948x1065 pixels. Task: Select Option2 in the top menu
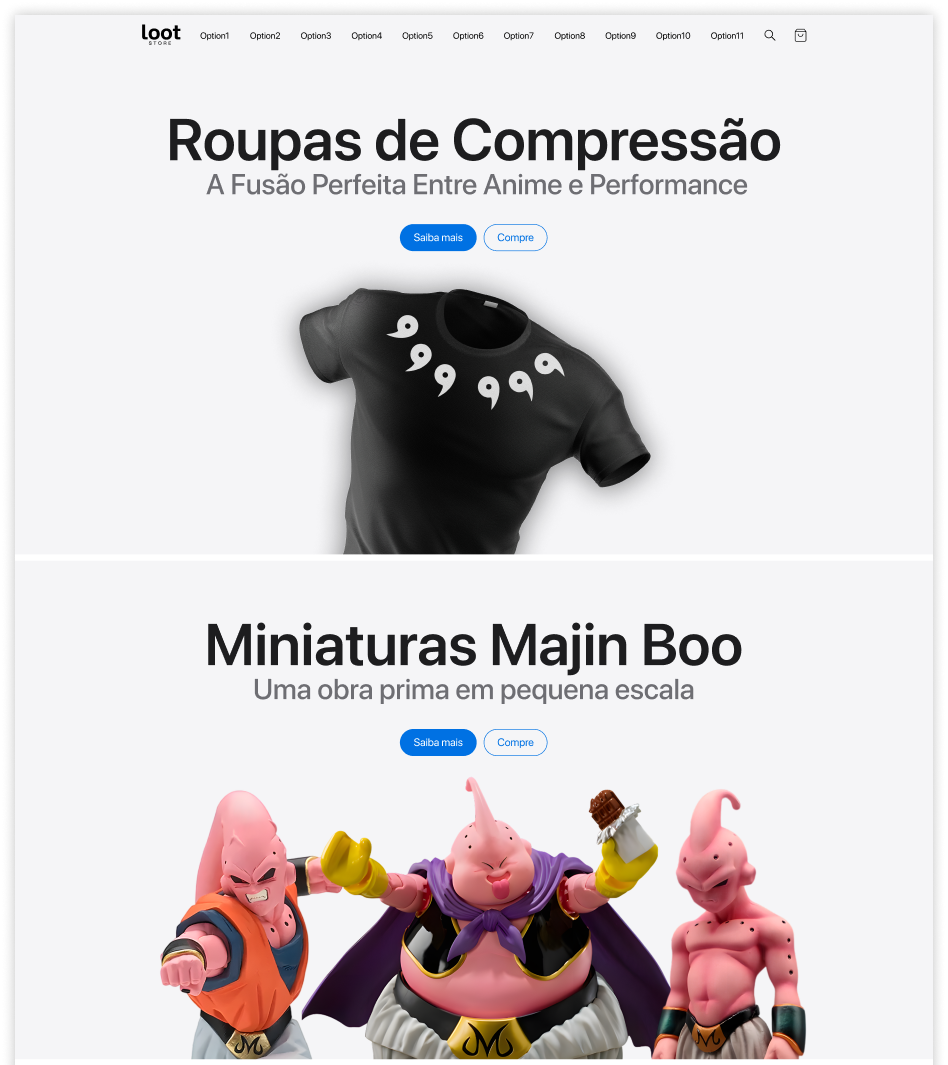point(265,36)
